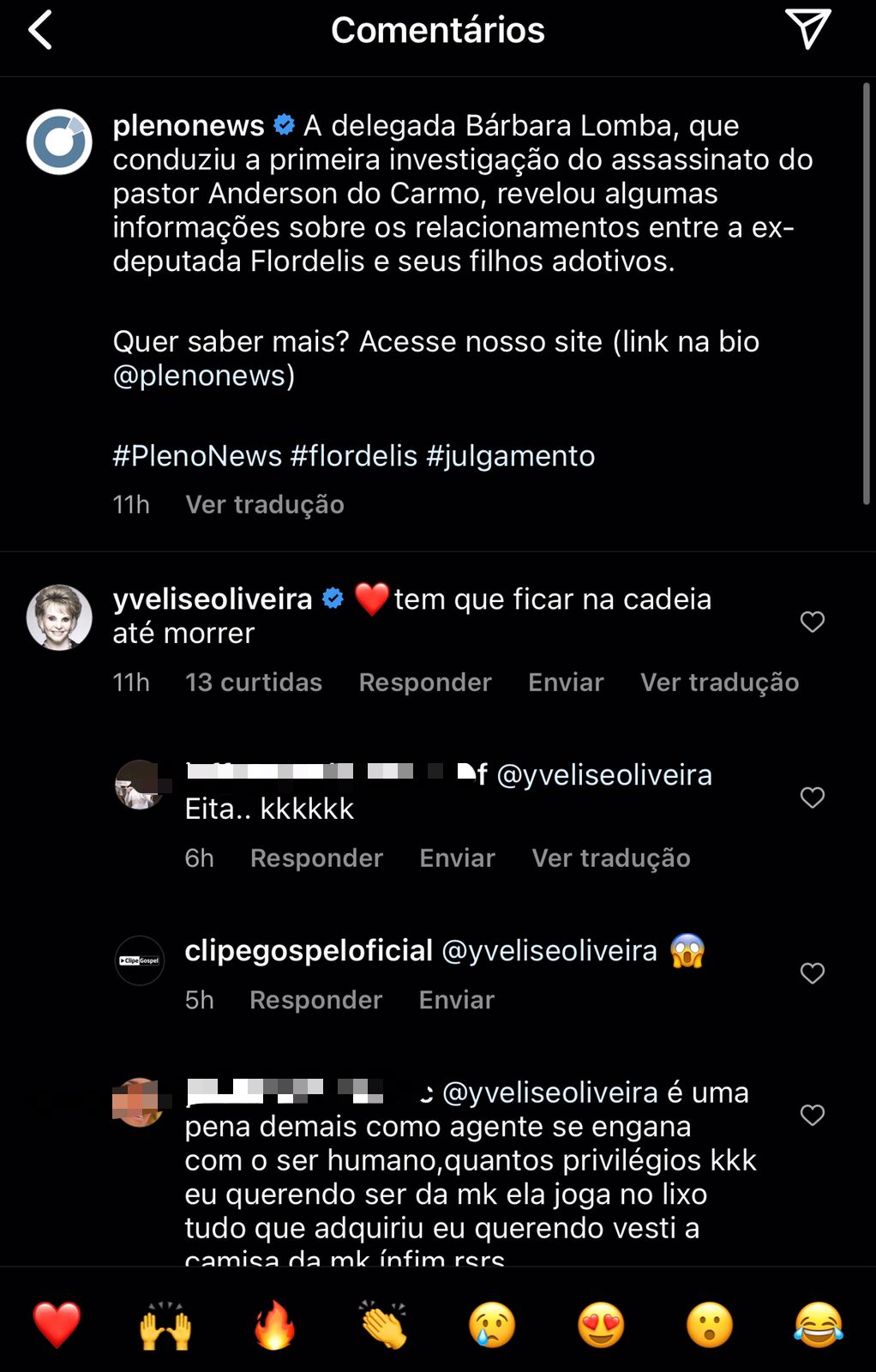Reply to the "Eita.. kkkkkk" comment

point(316,858)
